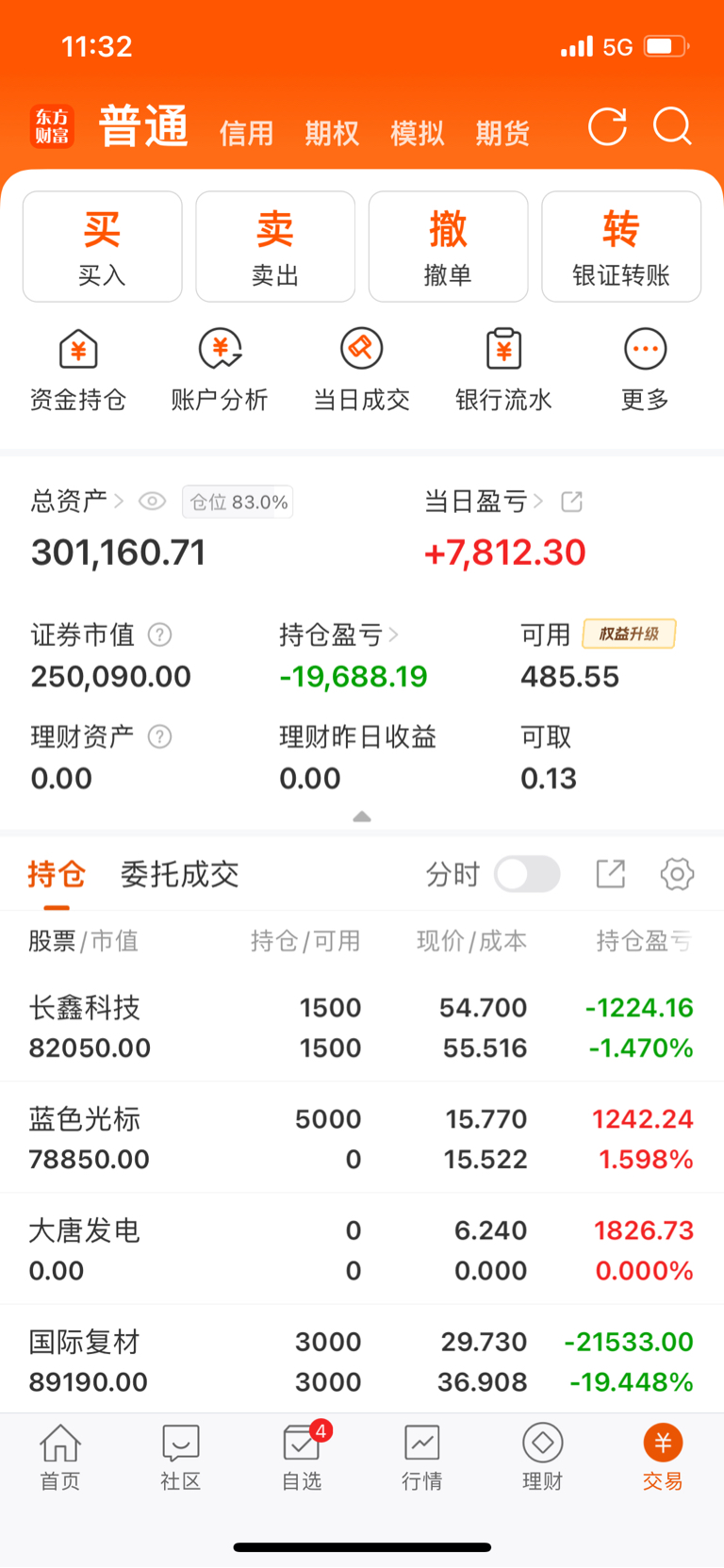Image resolution: width=724 pixels, height=1568 pixels.
Task: Switch to the 期权 tab
Action: click(x=332, y=133)
